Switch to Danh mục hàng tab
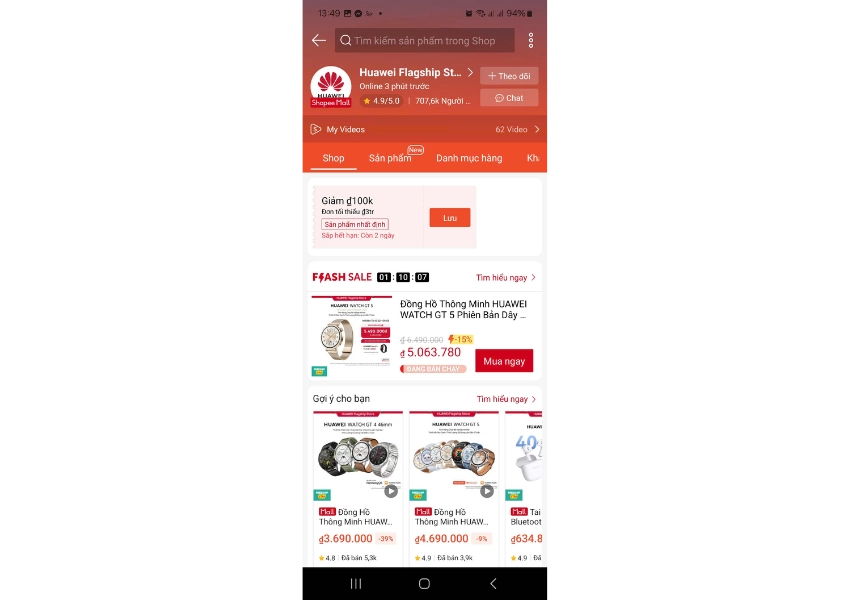Screen dimensions: 850x600 469,158
